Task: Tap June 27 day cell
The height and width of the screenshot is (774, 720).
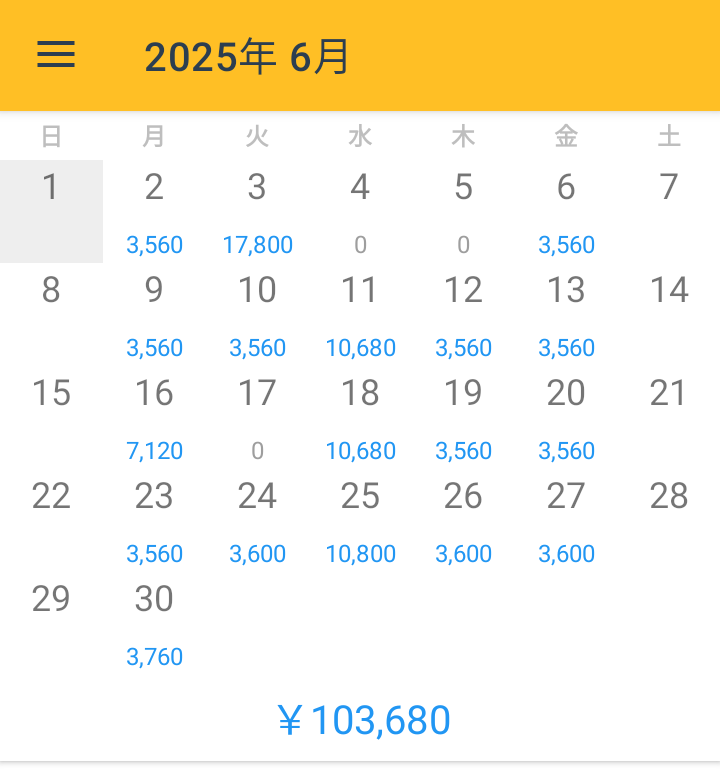Action: pos(566,520)
